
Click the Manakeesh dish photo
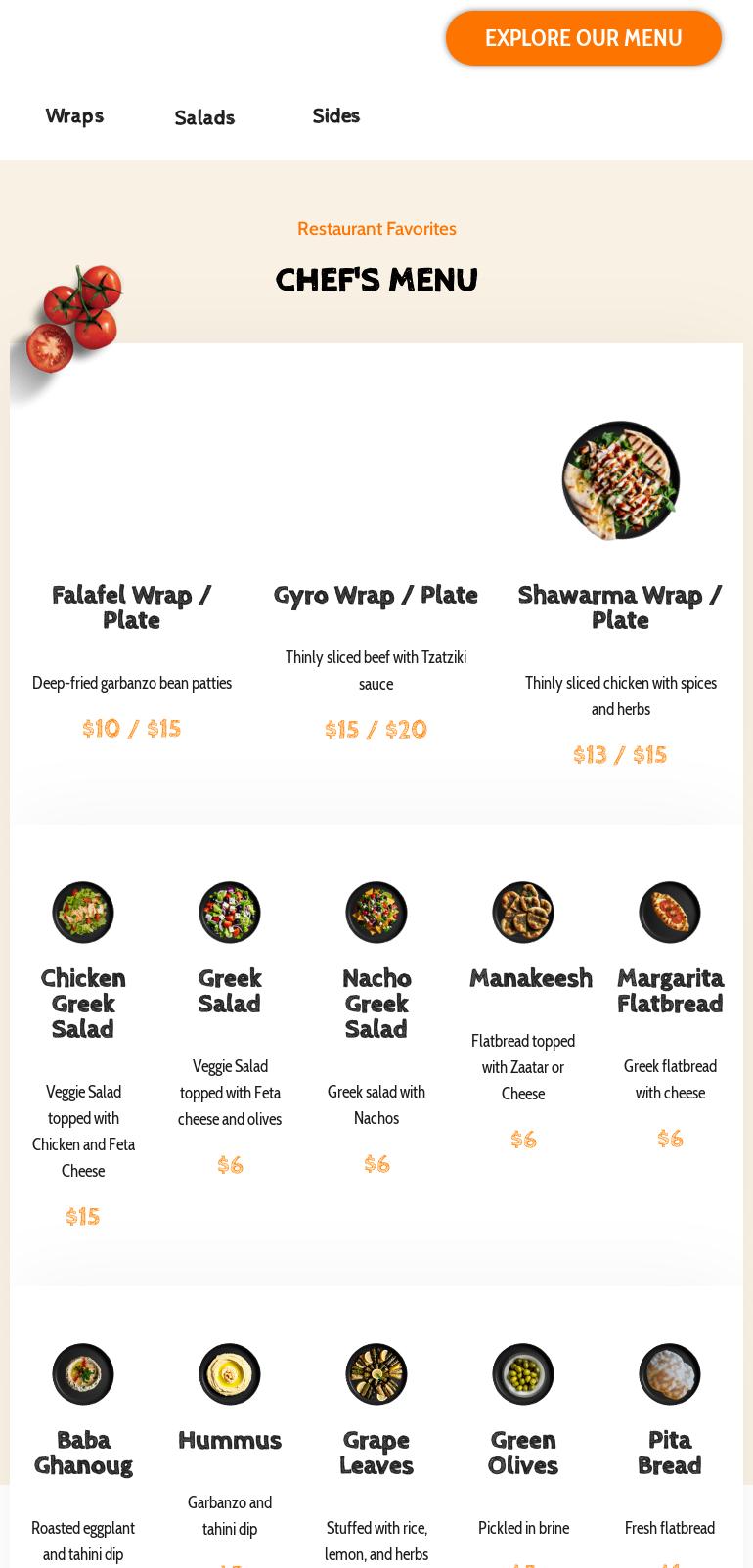tap(523, 913)
